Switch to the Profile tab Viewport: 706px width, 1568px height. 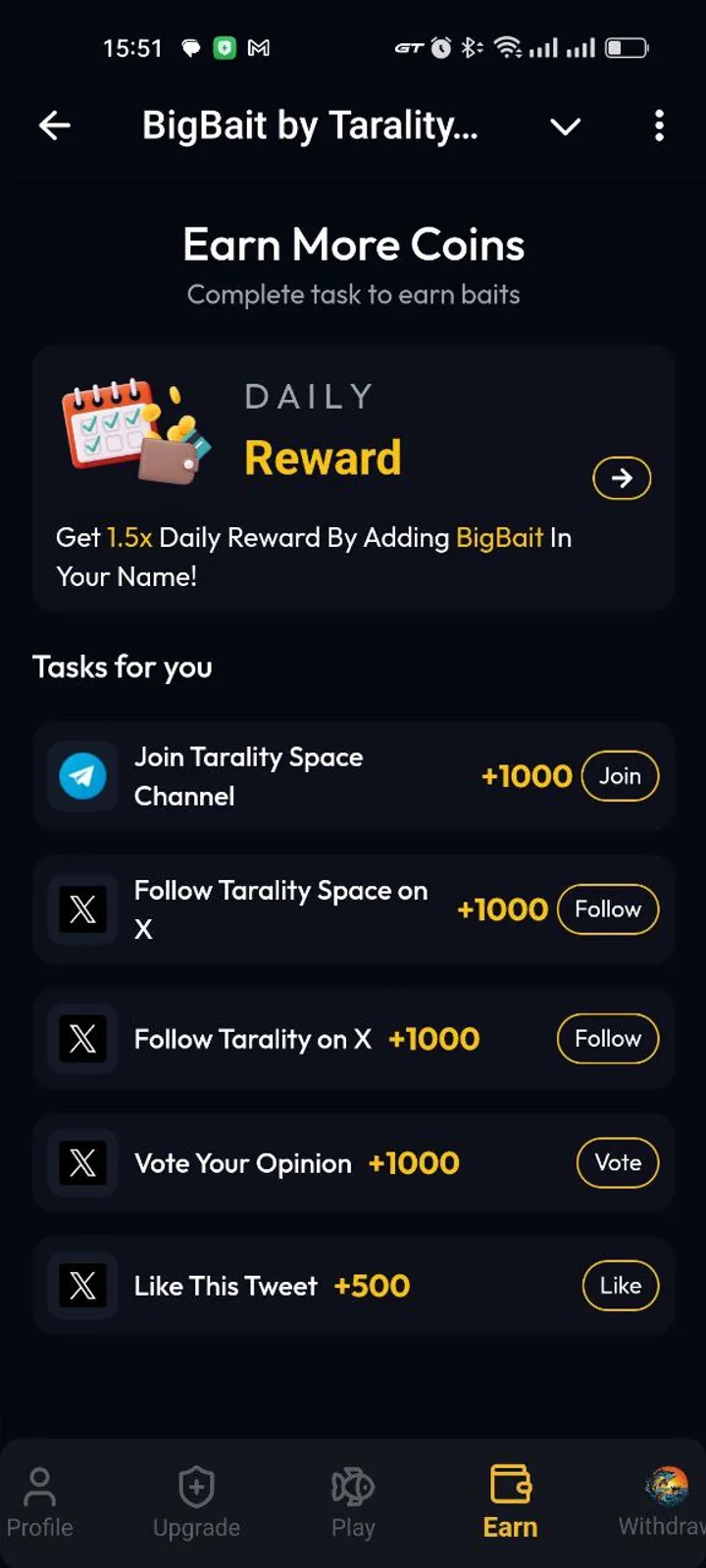click(x=40, y=1503)
